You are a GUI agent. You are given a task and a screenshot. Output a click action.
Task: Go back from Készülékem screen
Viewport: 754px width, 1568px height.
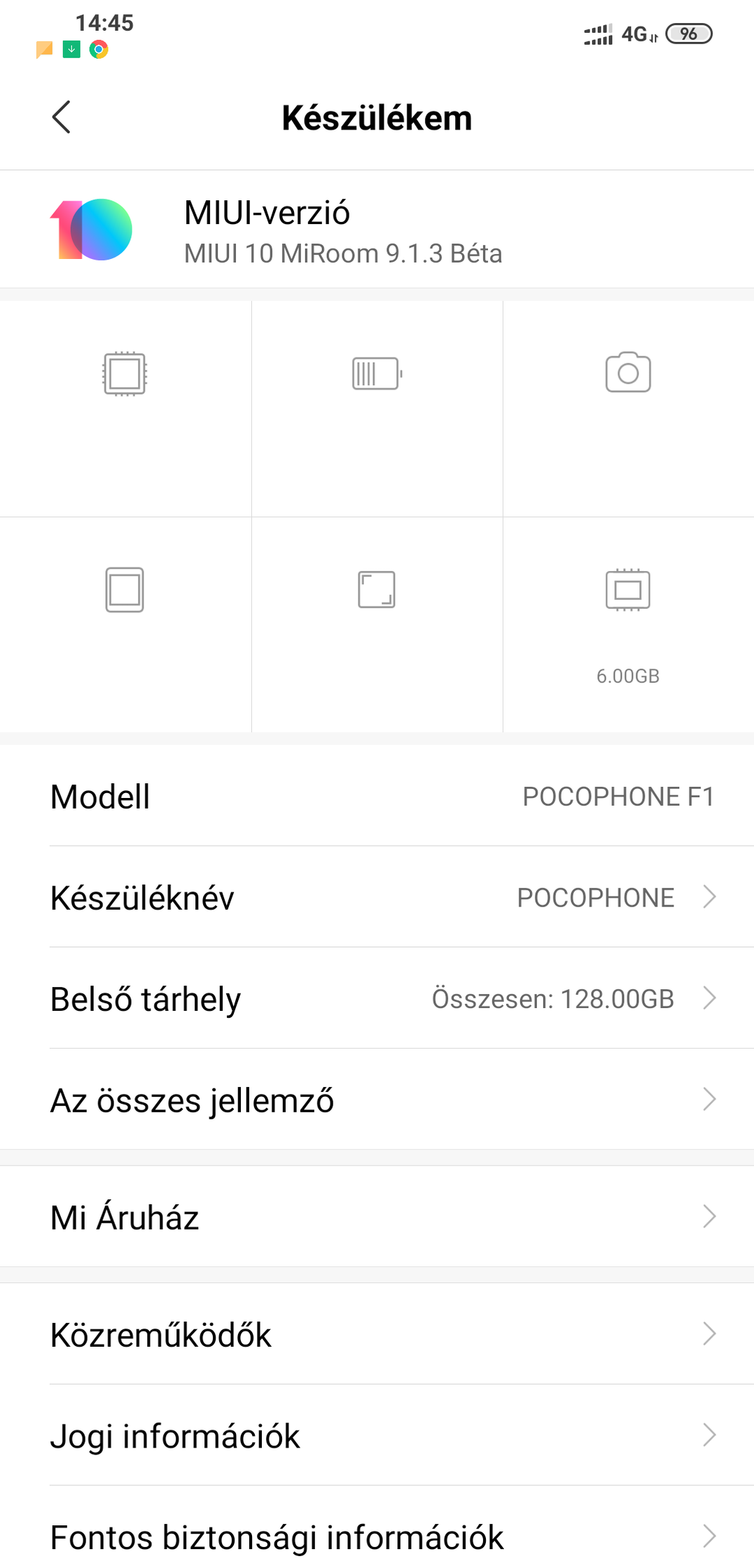tap(62, 117)
